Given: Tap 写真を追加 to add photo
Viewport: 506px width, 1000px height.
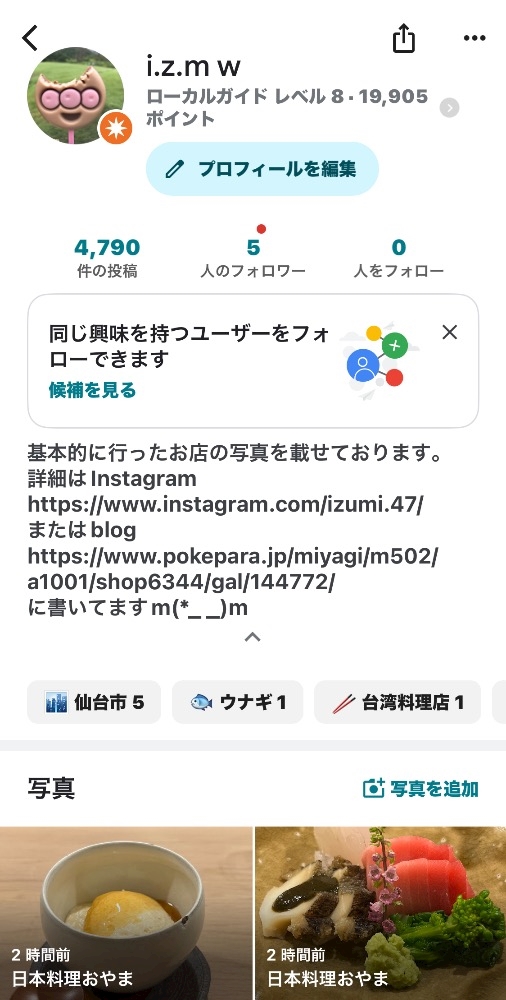Looking at the screenshot, I should click(x=420, y=788).
